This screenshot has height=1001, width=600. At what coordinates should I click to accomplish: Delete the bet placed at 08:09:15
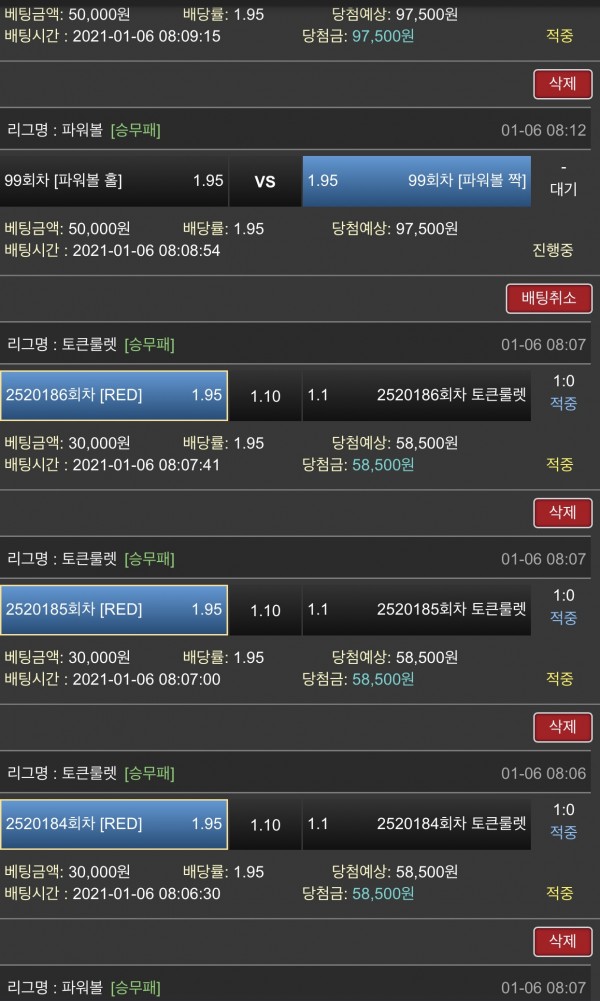click(x=563, y=84)
